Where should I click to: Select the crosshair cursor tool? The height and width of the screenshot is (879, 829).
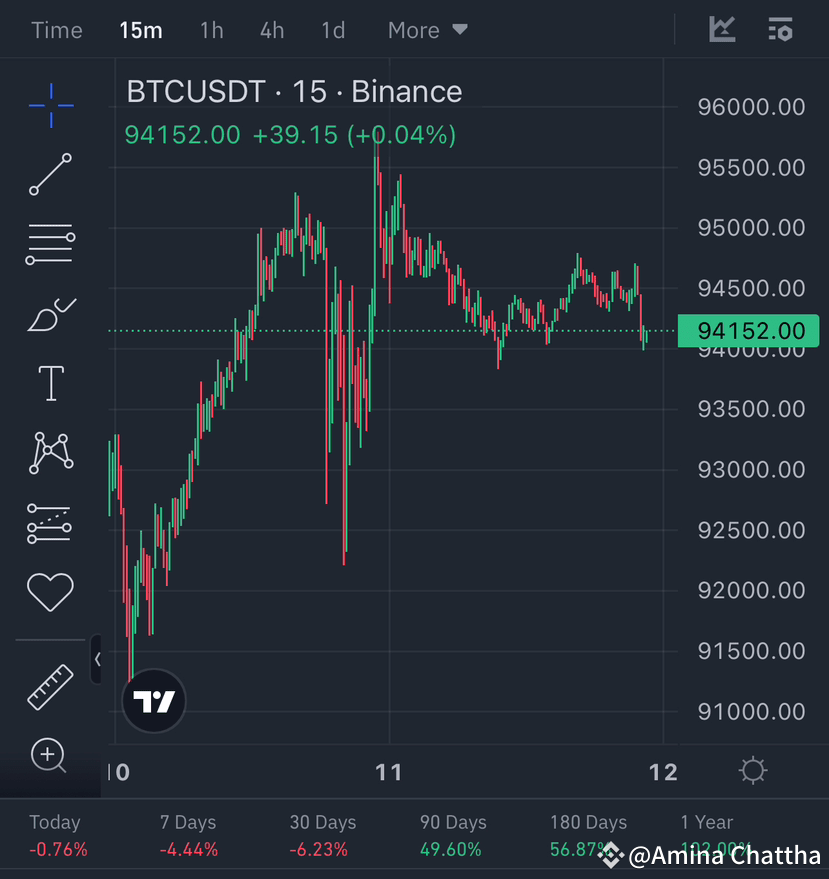50,104
